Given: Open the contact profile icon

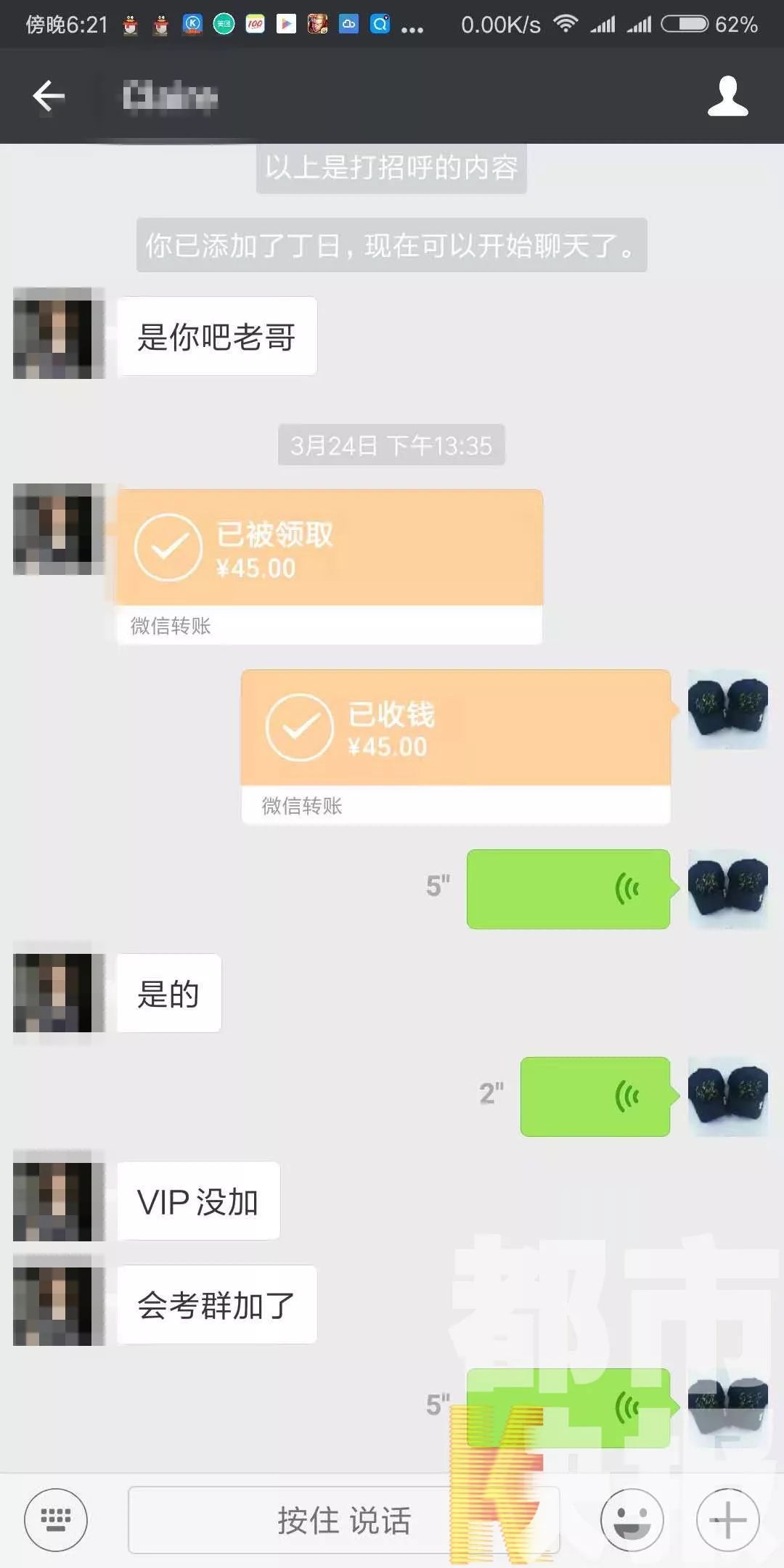Looking at the screenshot, I should pos(727,96).
